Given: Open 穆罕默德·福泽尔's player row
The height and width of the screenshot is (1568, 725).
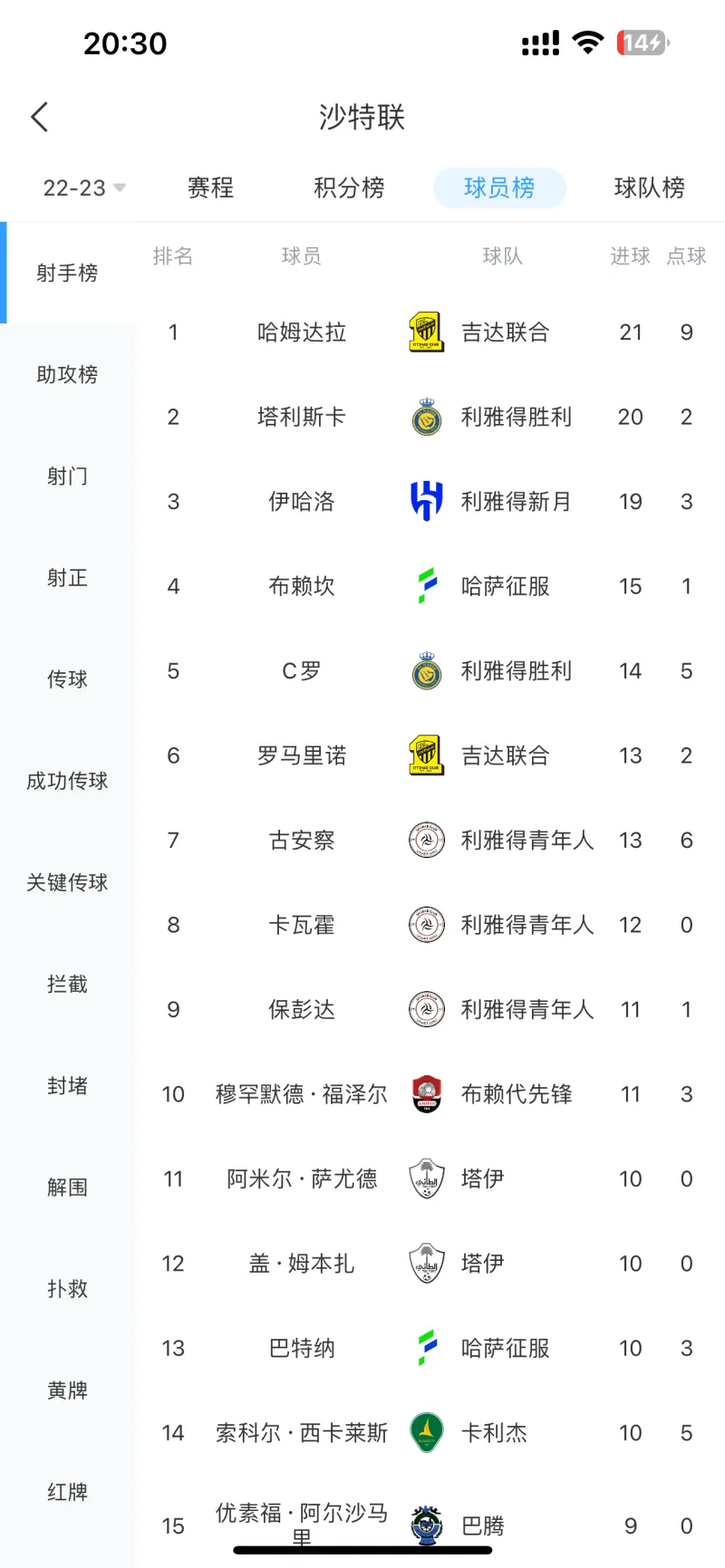Looking at the screenshot, I should tap(430, 1093).
